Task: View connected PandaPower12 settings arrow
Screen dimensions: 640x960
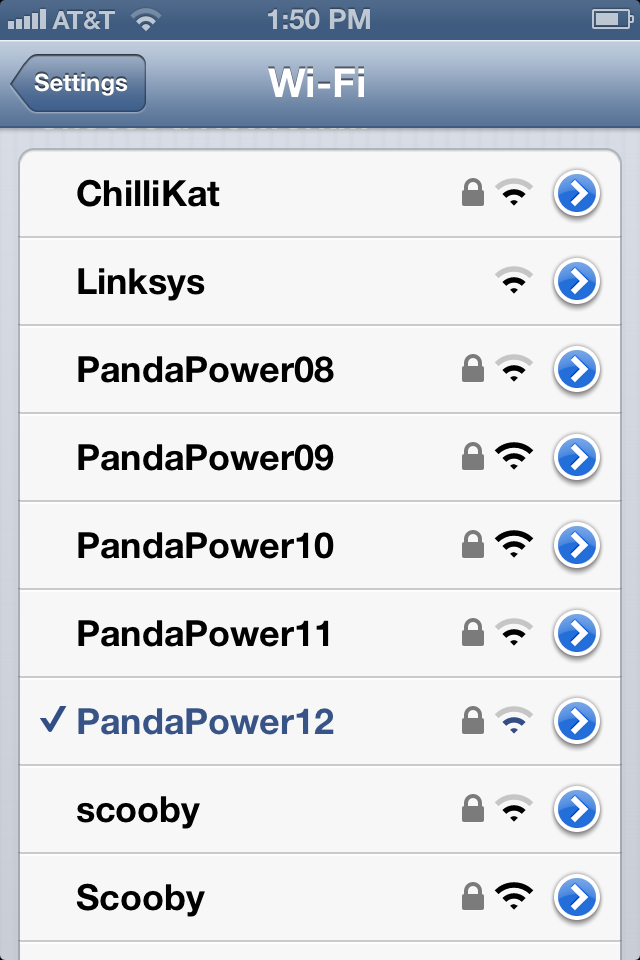Action: point(577,722)
